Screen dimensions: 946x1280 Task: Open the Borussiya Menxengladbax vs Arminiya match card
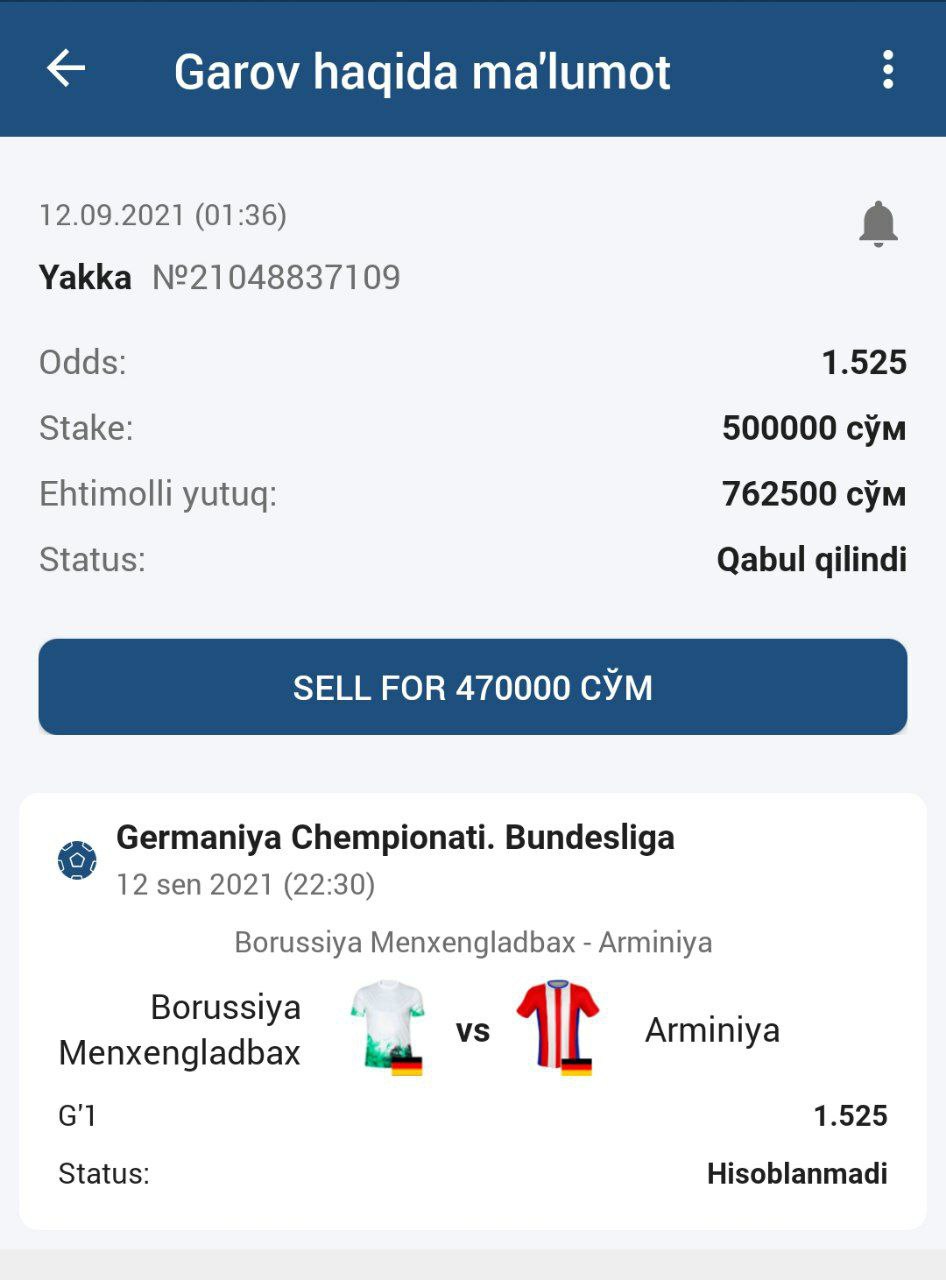click(x=473, y=1010)
